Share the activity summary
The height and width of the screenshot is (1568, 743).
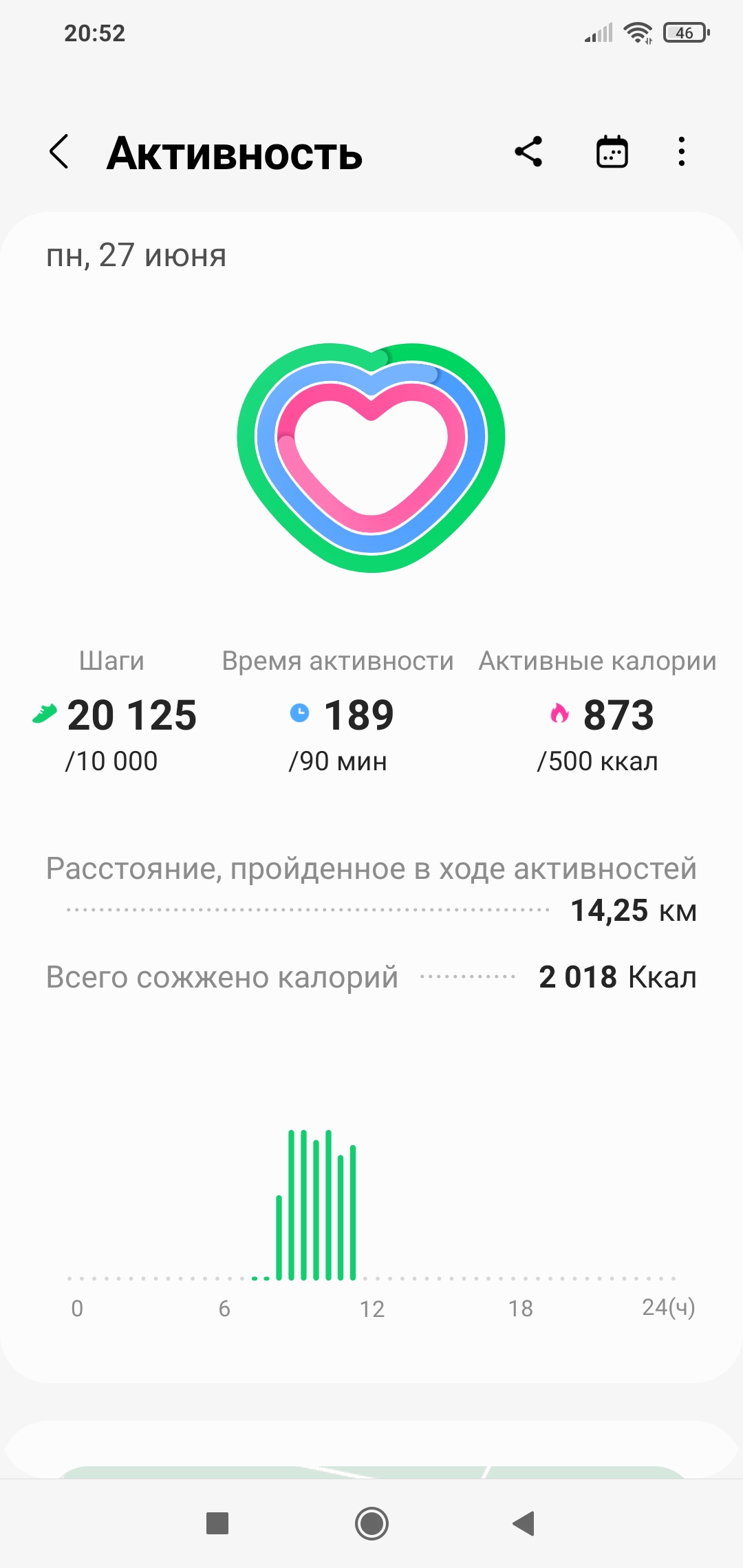tap(528, 151)
